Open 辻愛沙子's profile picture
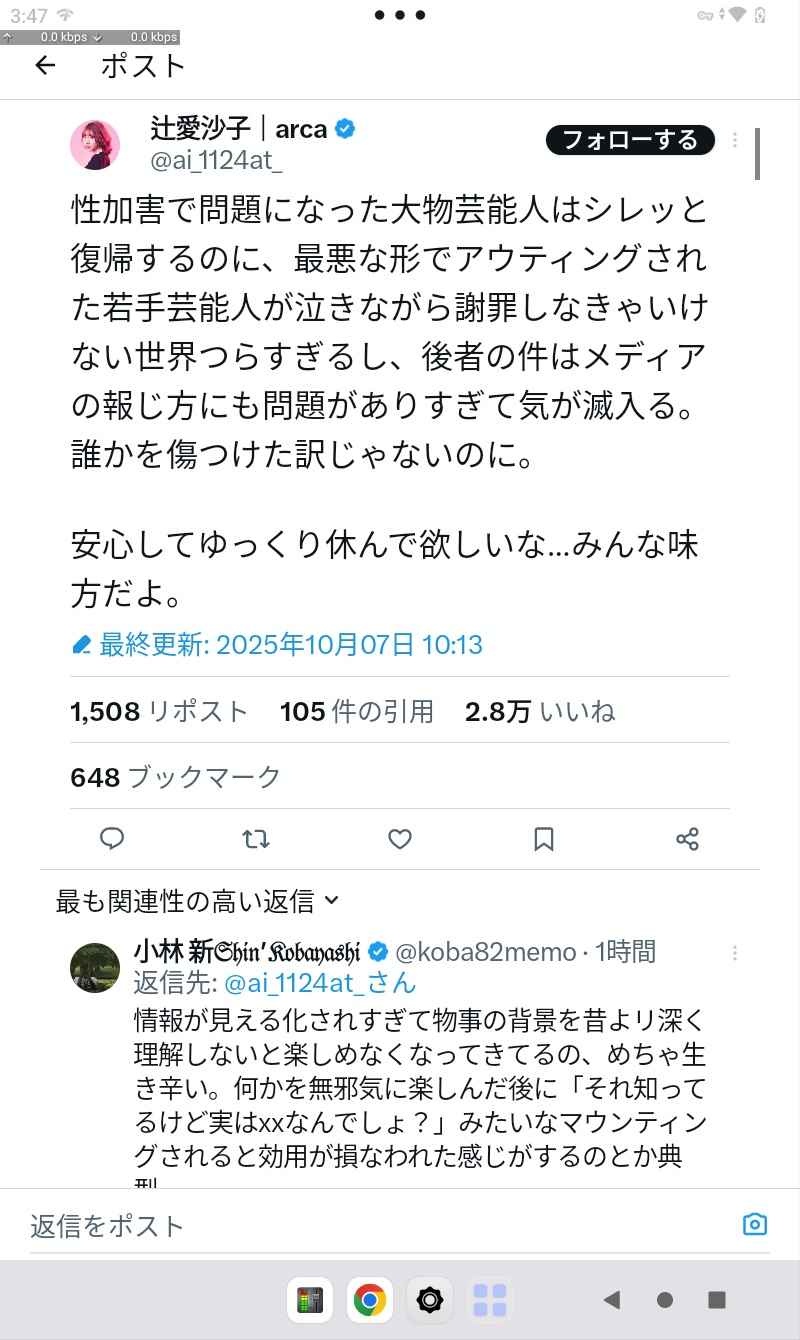The height and width of the screenshot is (1340, 800). click(95, 145)
